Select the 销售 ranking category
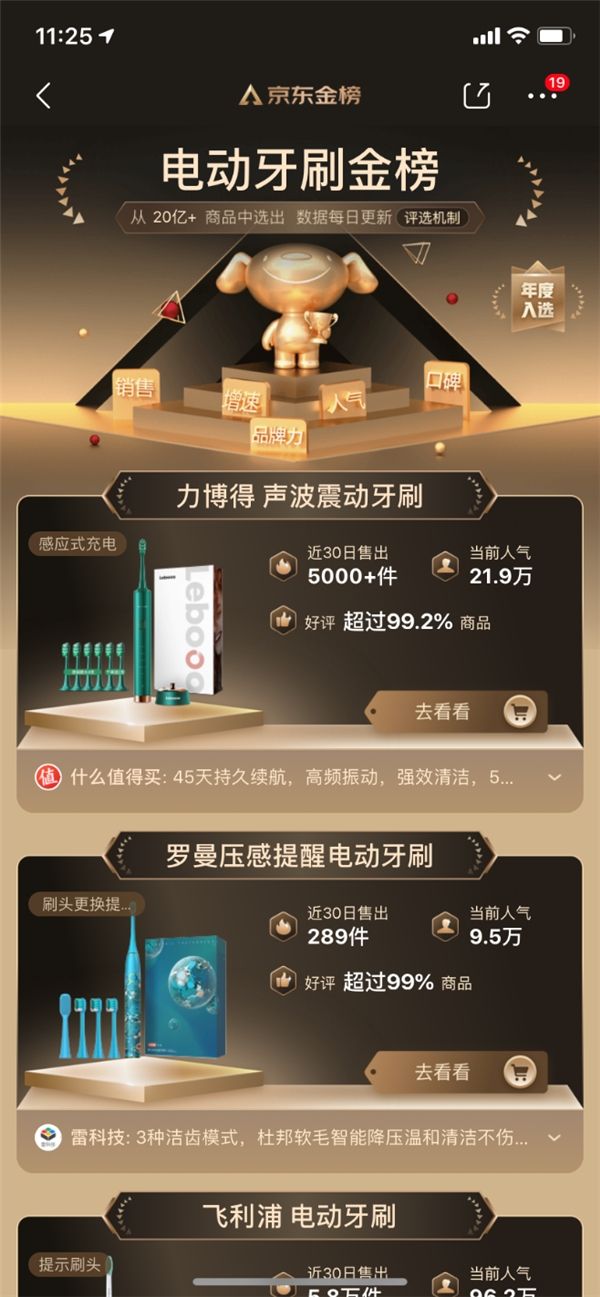 133,388
